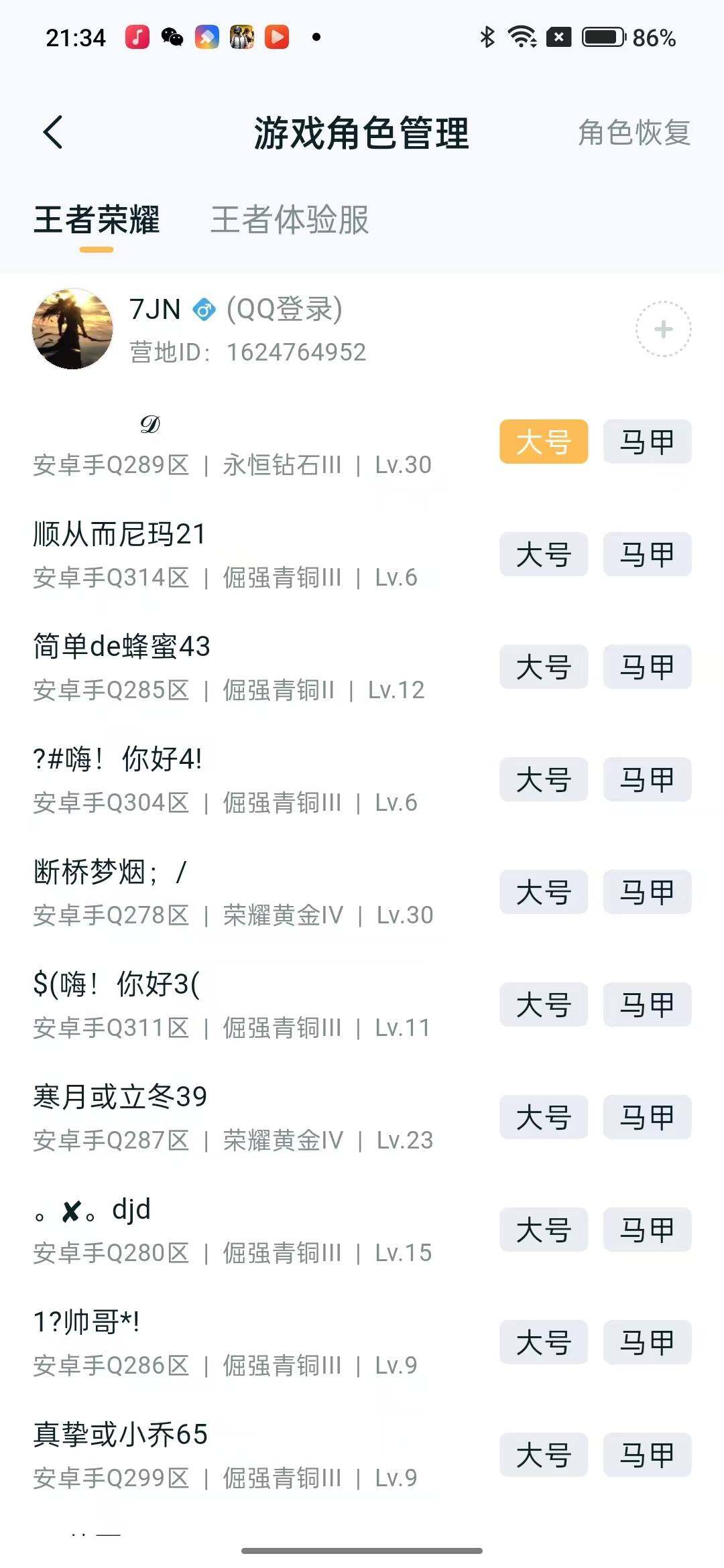
Task: Click 马甲 for 真挚或小乔65
Action: point(646,1455)
